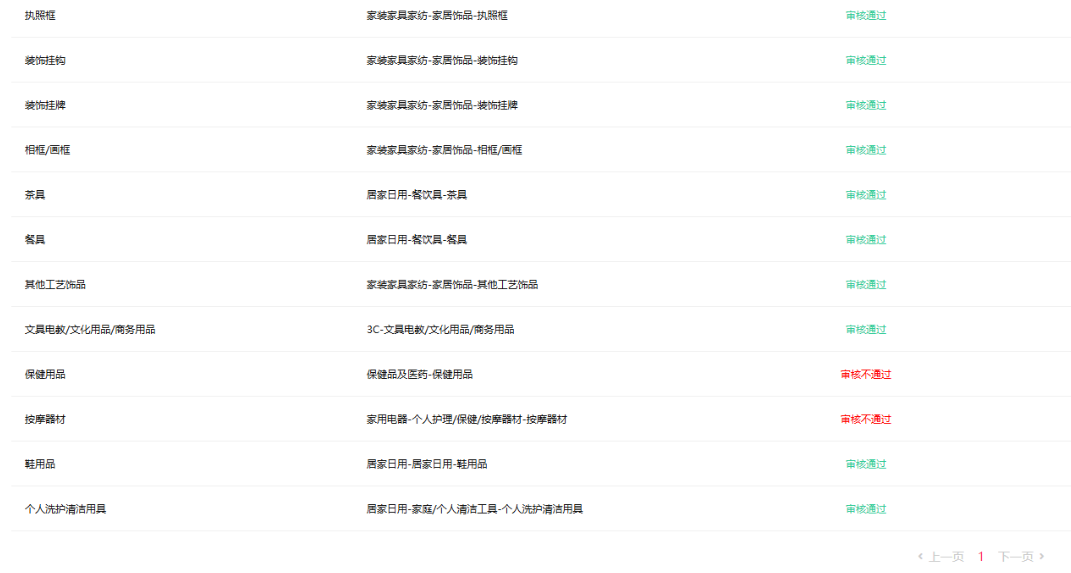The height and width of the screenshot is (573, 1071).
Task: Go to the next page (下一页)
Action: point(1020,556)
